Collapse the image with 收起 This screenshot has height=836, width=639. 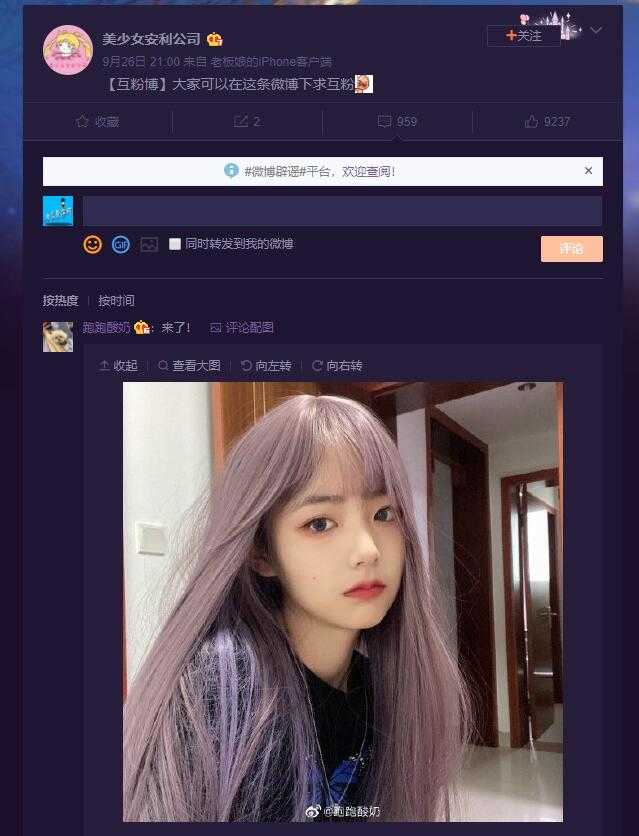[x=118, y=366]
